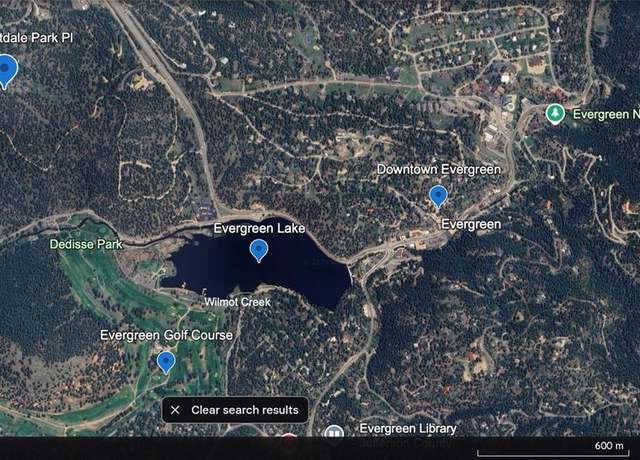The height and width of the screenshot is (460, 640).
Task: Select the Evergreen Lake map pin
Action: tap(259, 250)
